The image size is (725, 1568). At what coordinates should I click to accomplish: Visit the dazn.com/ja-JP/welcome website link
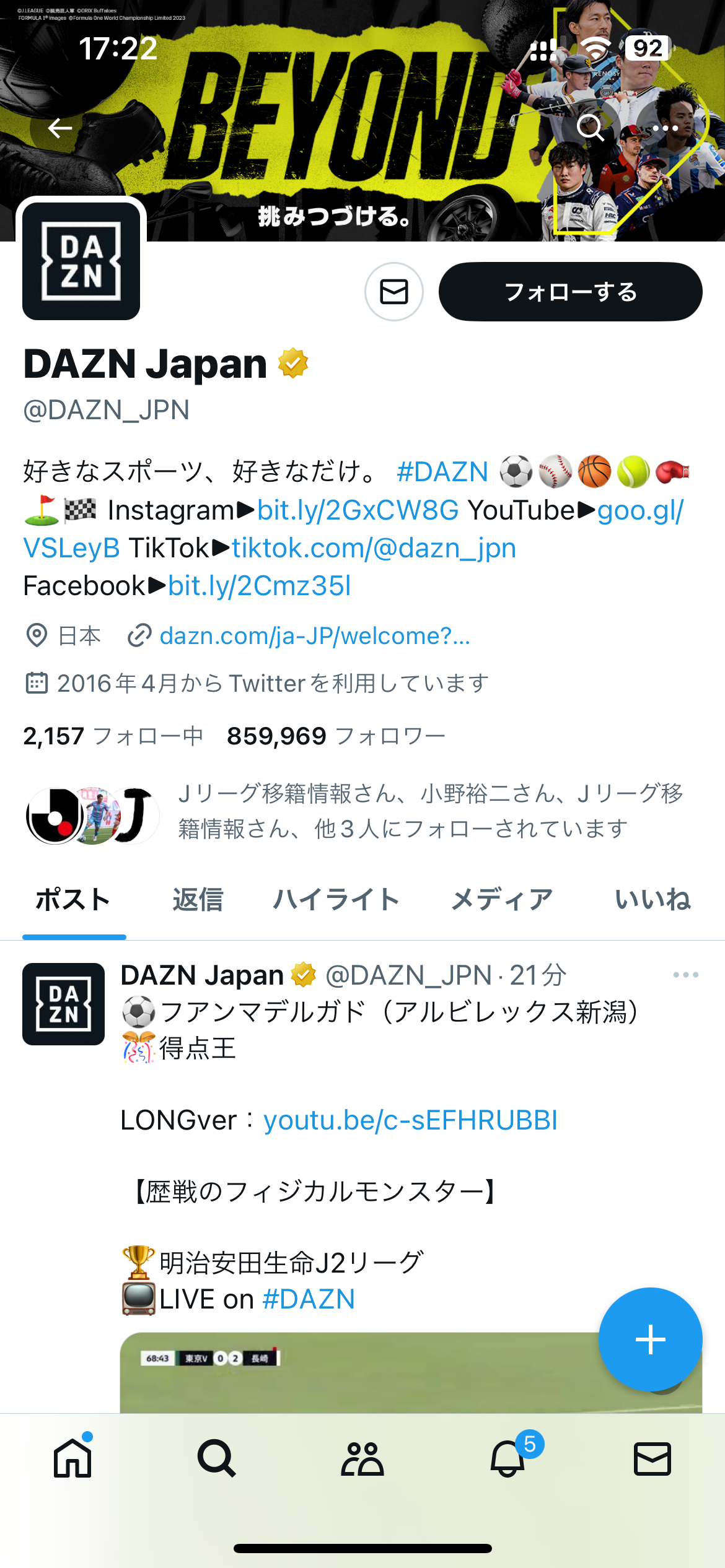click(314, 636)
